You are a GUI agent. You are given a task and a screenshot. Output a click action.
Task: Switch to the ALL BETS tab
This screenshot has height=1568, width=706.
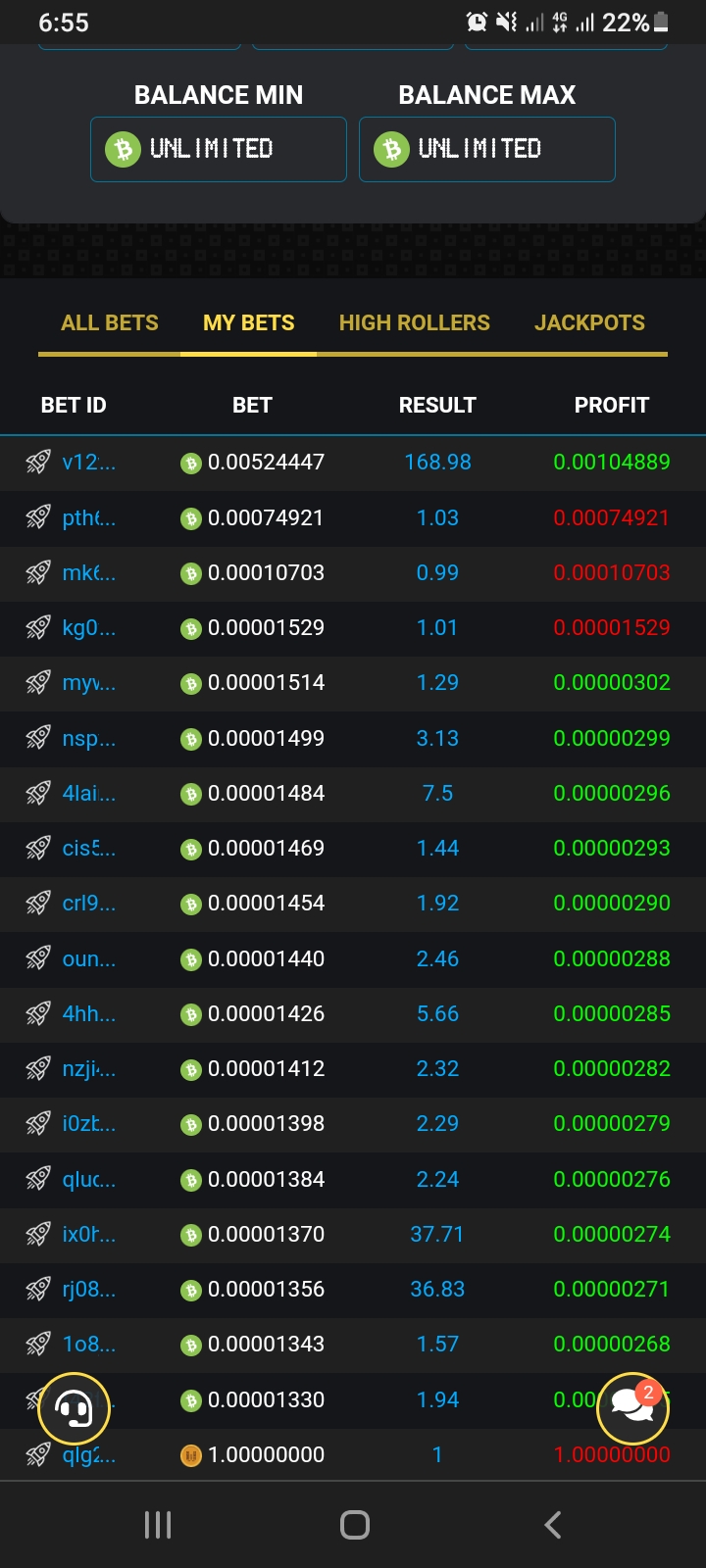pyautogui.click(x=110, y=323)
